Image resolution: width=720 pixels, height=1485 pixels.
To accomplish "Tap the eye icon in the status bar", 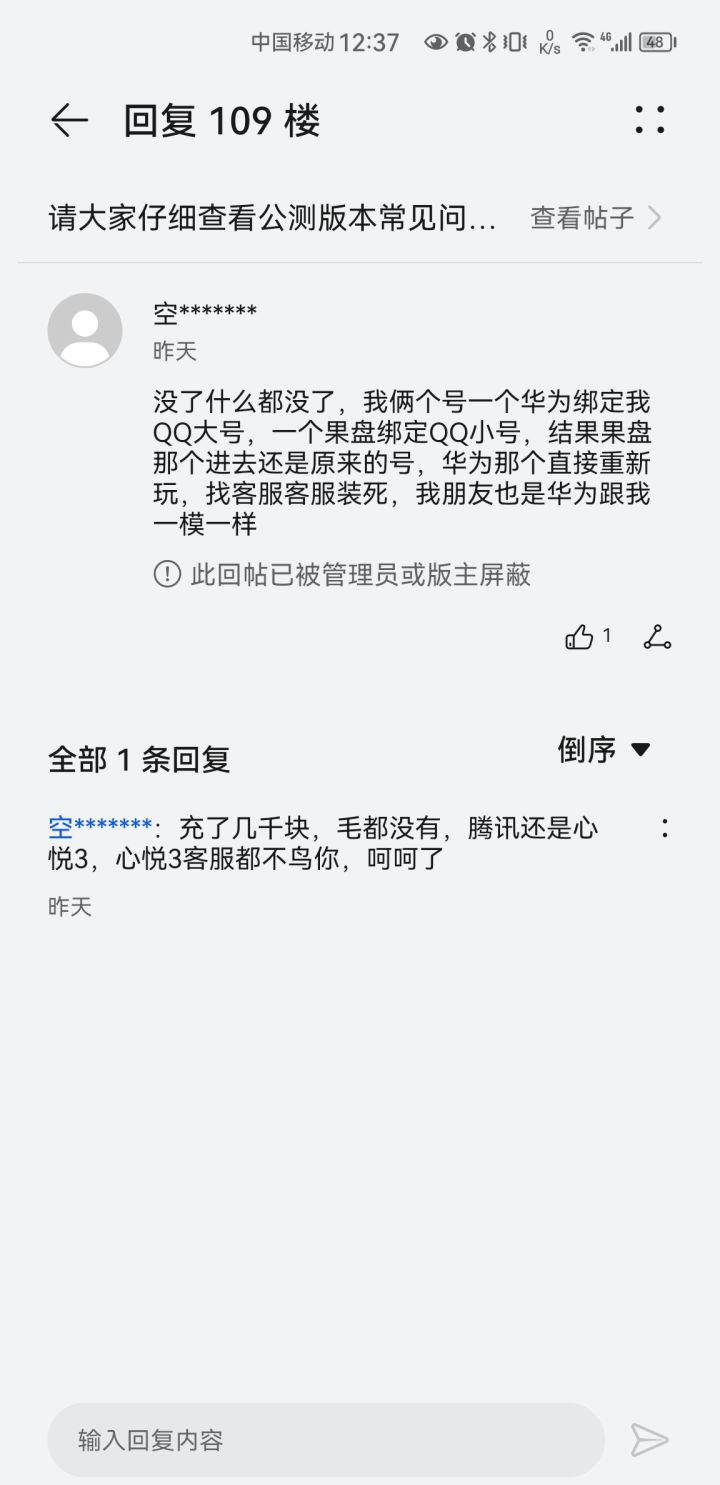I will pyautogui.click(x=436, y=41).
